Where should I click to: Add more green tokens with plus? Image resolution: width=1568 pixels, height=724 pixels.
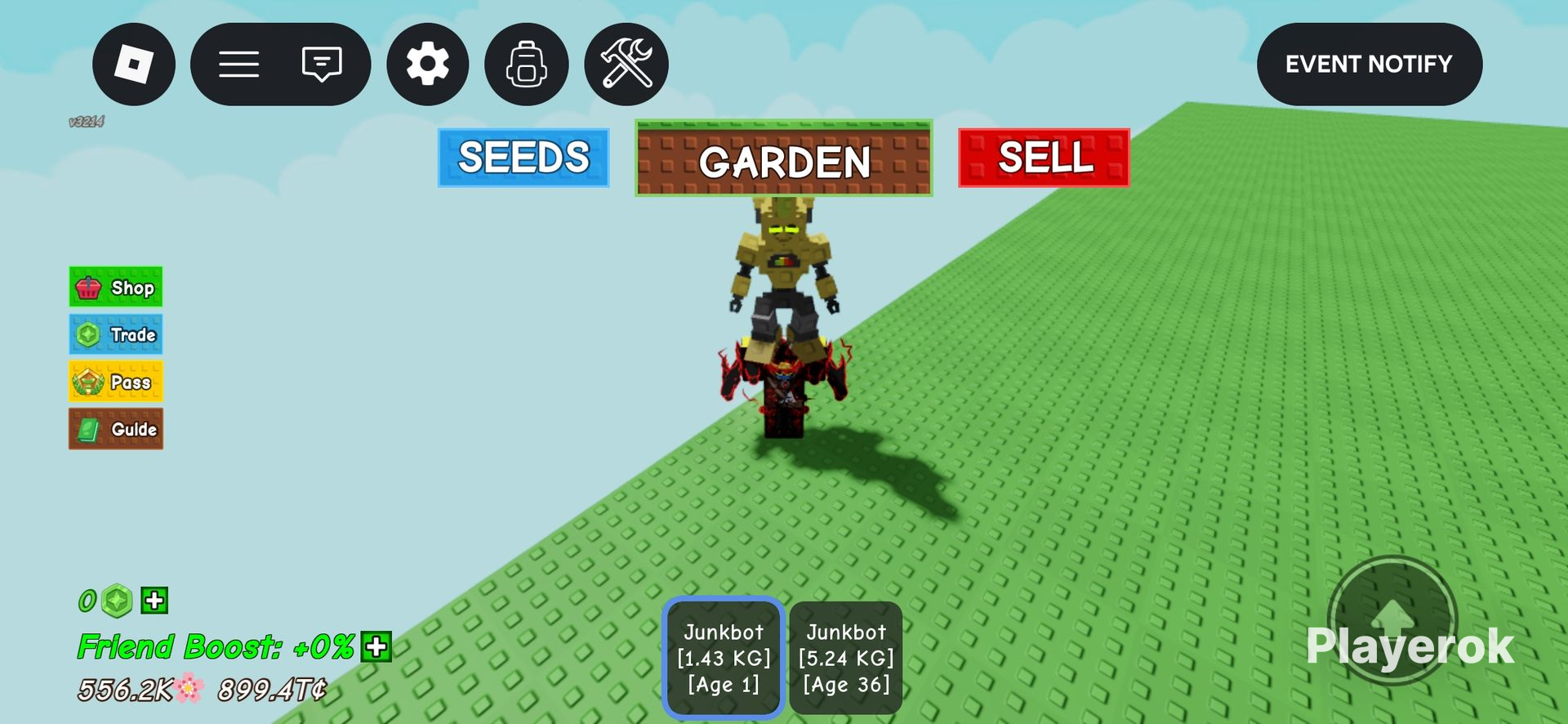154,601
